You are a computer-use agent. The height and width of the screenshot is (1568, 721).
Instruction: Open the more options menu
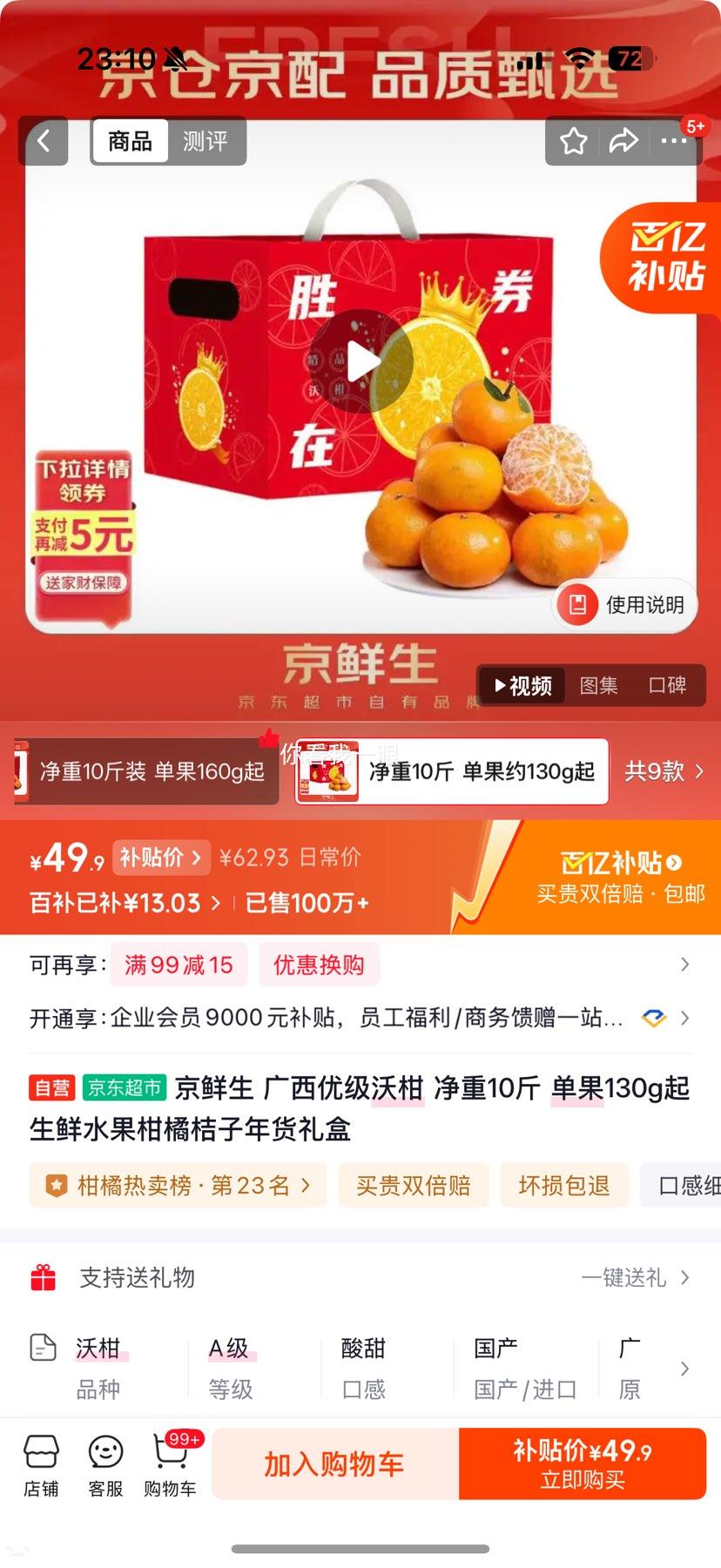[x=674, y=142]
